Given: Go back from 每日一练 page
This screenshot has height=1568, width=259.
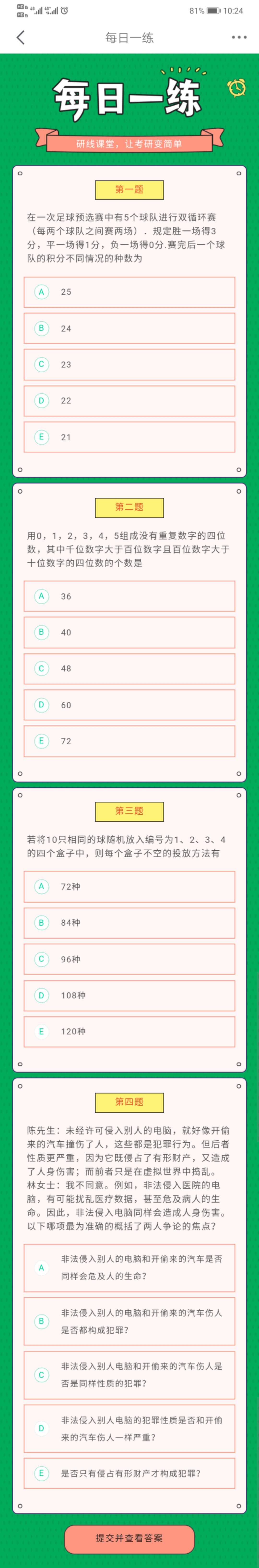Looking at the screenshot, I should (x=21, y=38).
